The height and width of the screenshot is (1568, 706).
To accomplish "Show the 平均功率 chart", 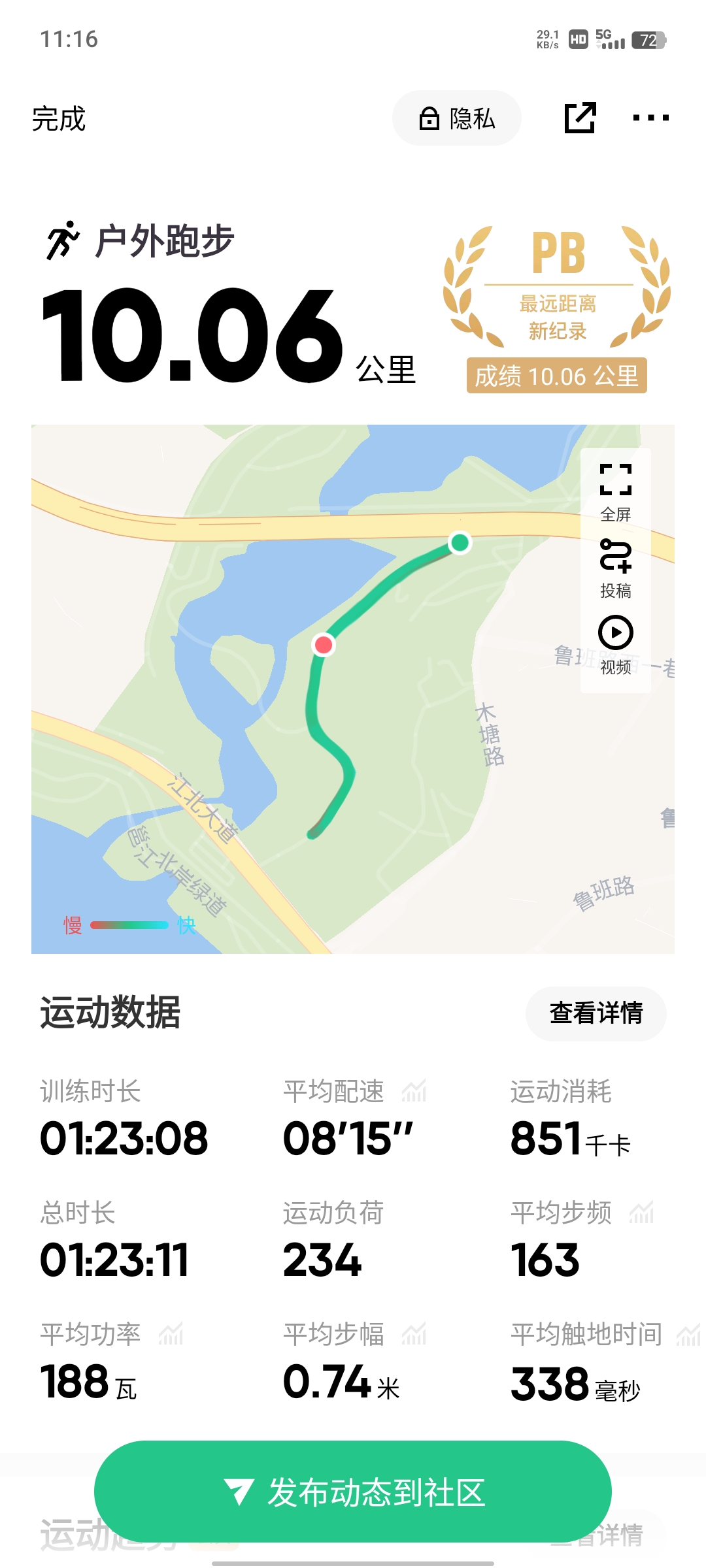I will coord(171,1334).
